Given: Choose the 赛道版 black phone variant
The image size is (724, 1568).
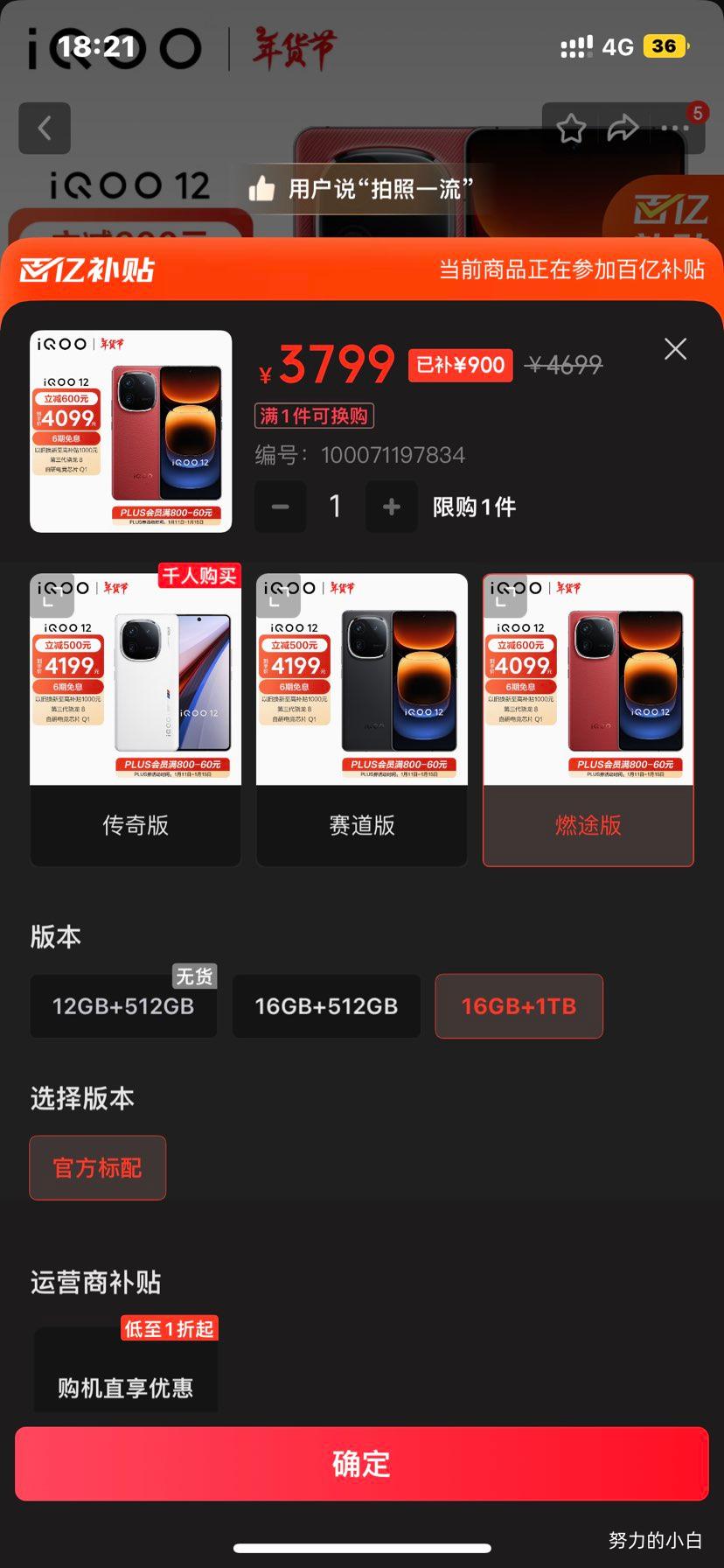Looking at the screenshot, I should tap(361, 719).
